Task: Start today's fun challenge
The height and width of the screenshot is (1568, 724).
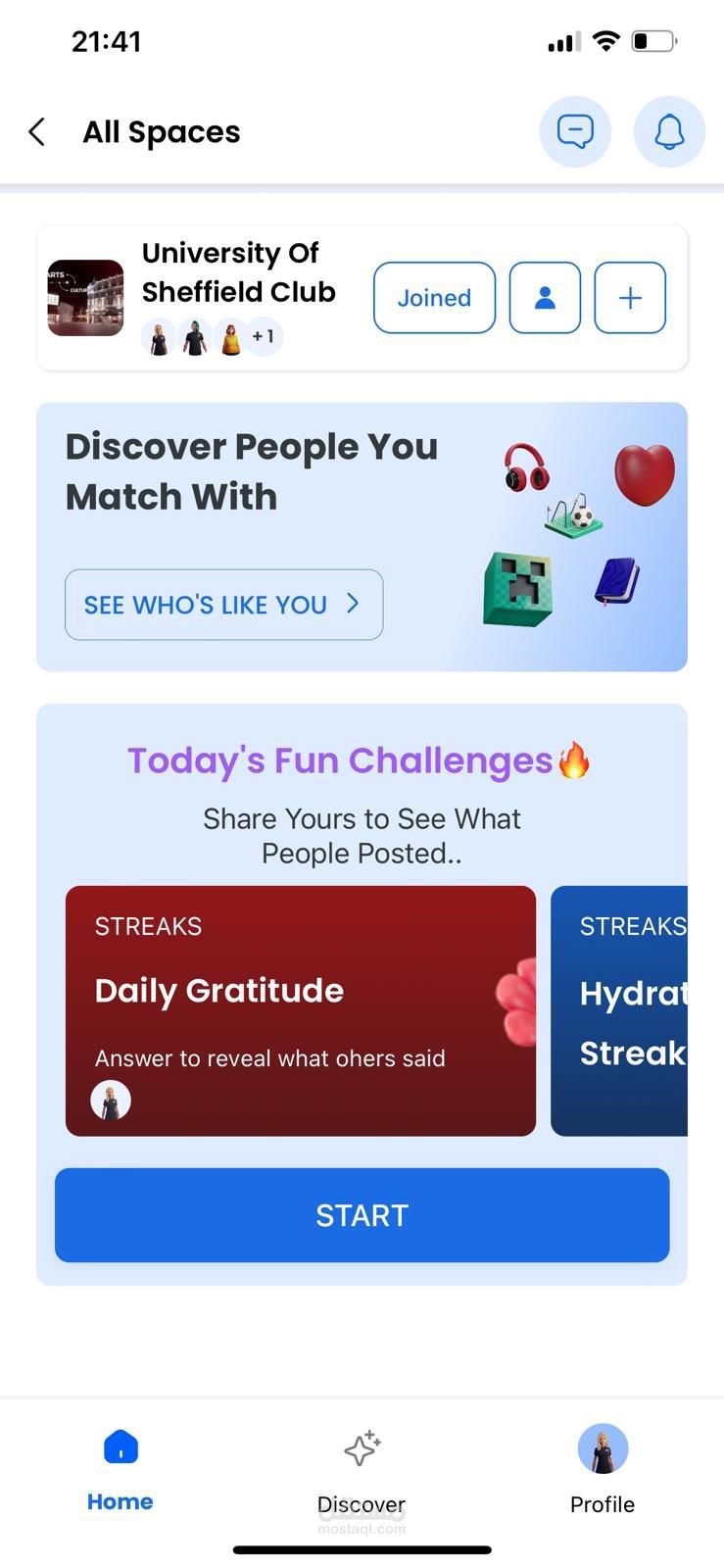Action: 362,1215
